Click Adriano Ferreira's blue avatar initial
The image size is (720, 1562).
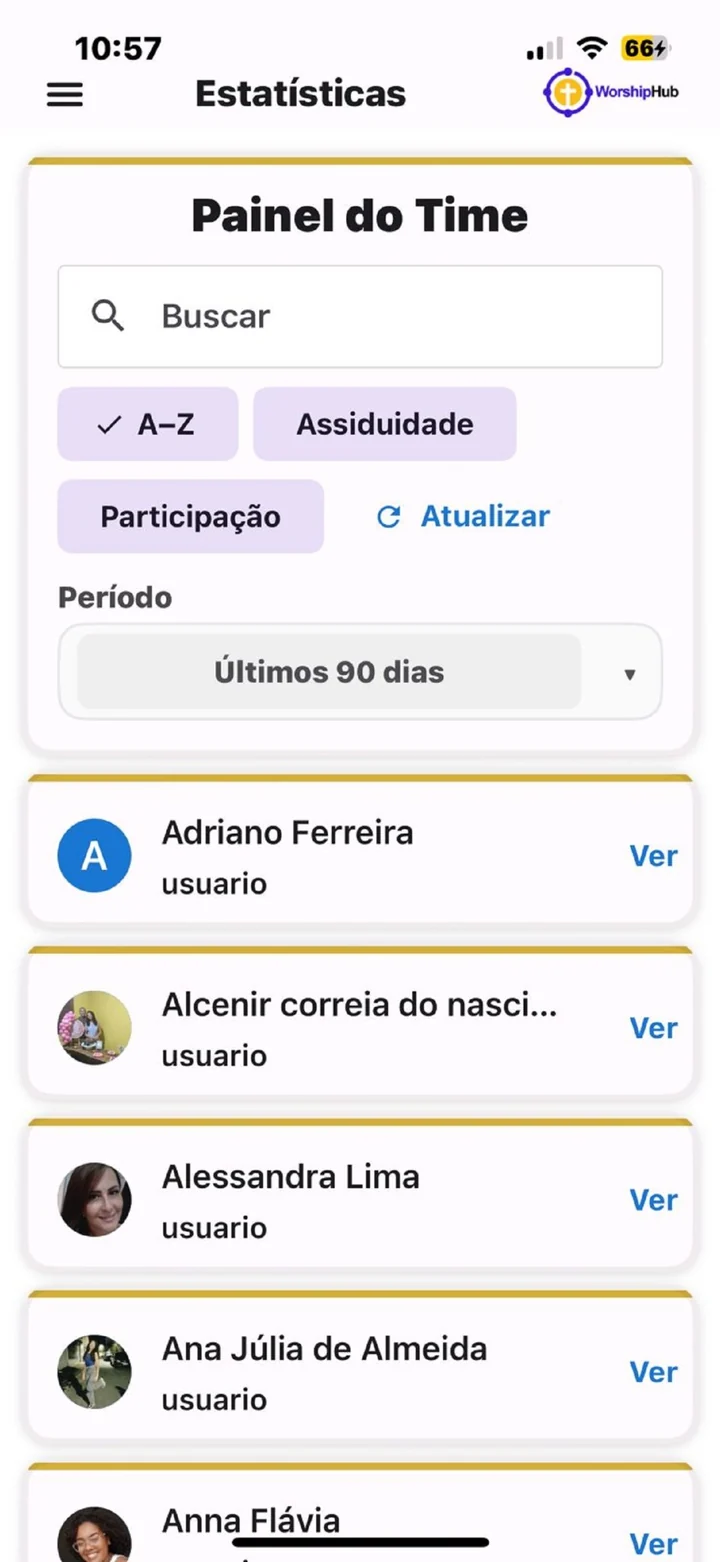94,856
